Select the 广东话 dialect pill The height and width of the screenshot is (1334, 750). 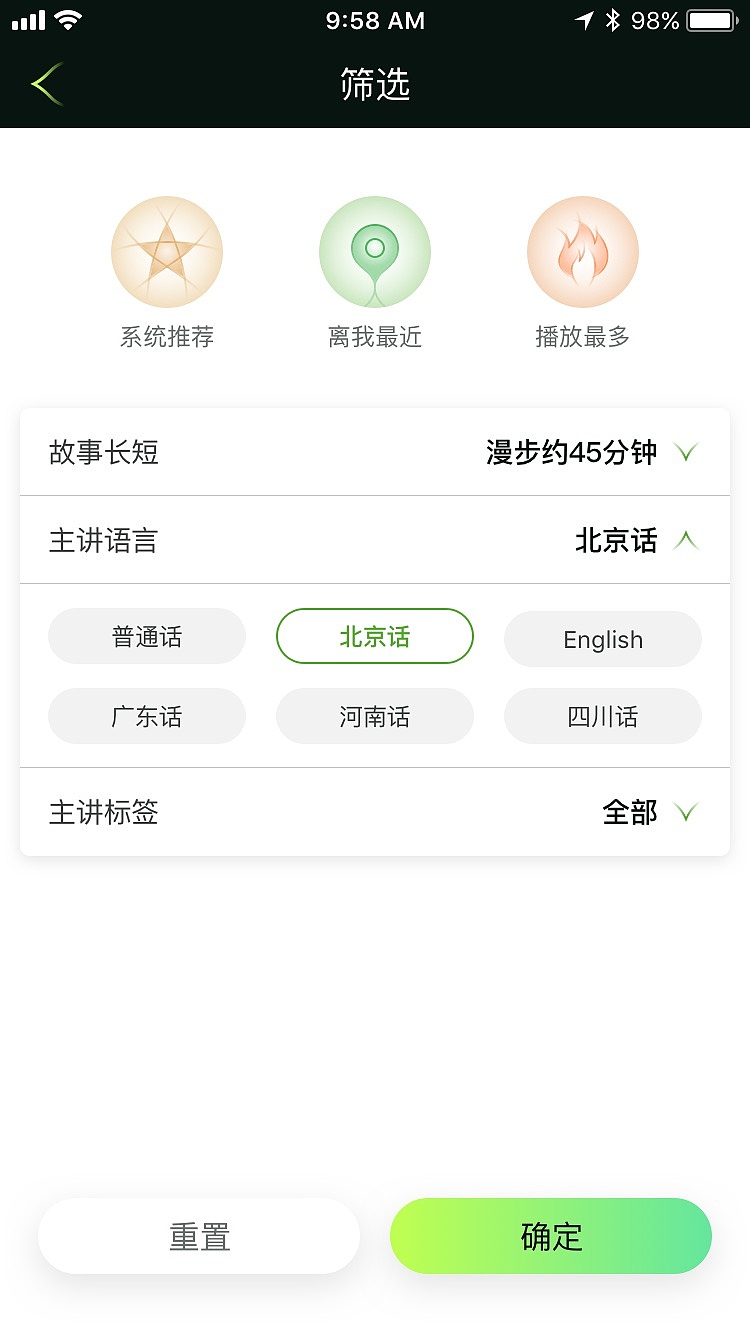(147, 716)
